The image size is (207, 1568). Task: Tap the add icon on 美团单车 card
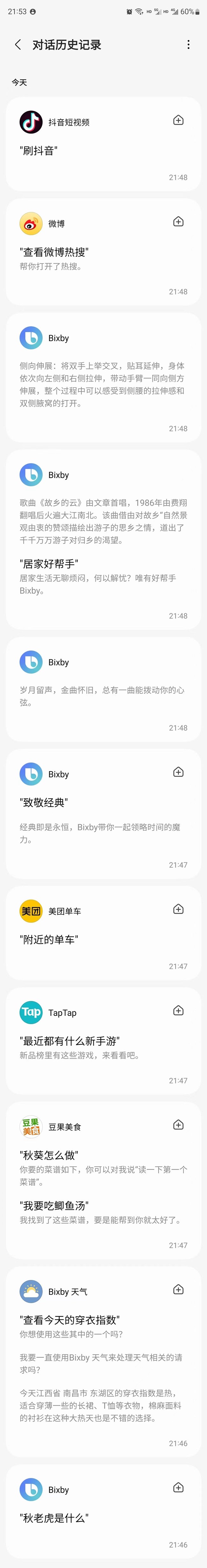178,910
